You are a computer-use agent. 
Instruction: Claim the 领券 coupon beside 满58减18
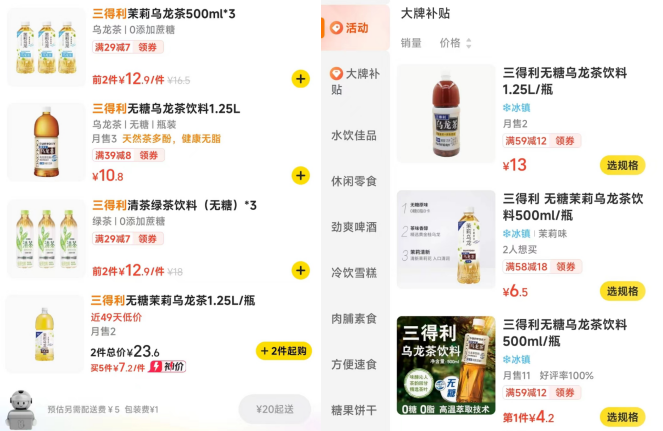pyautogui.click(x=567, y=266)
